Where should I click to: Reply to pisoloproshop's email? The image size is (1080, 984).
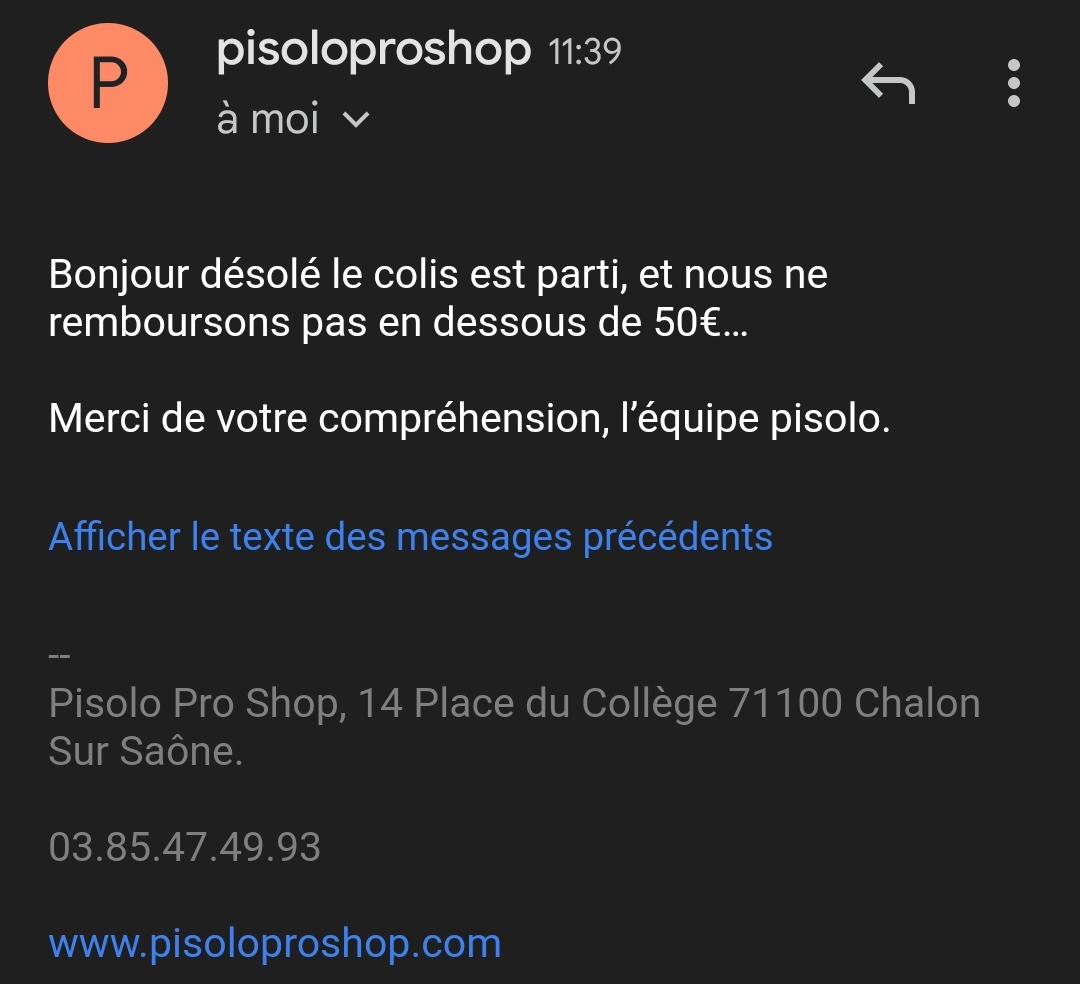coord(888,84)
